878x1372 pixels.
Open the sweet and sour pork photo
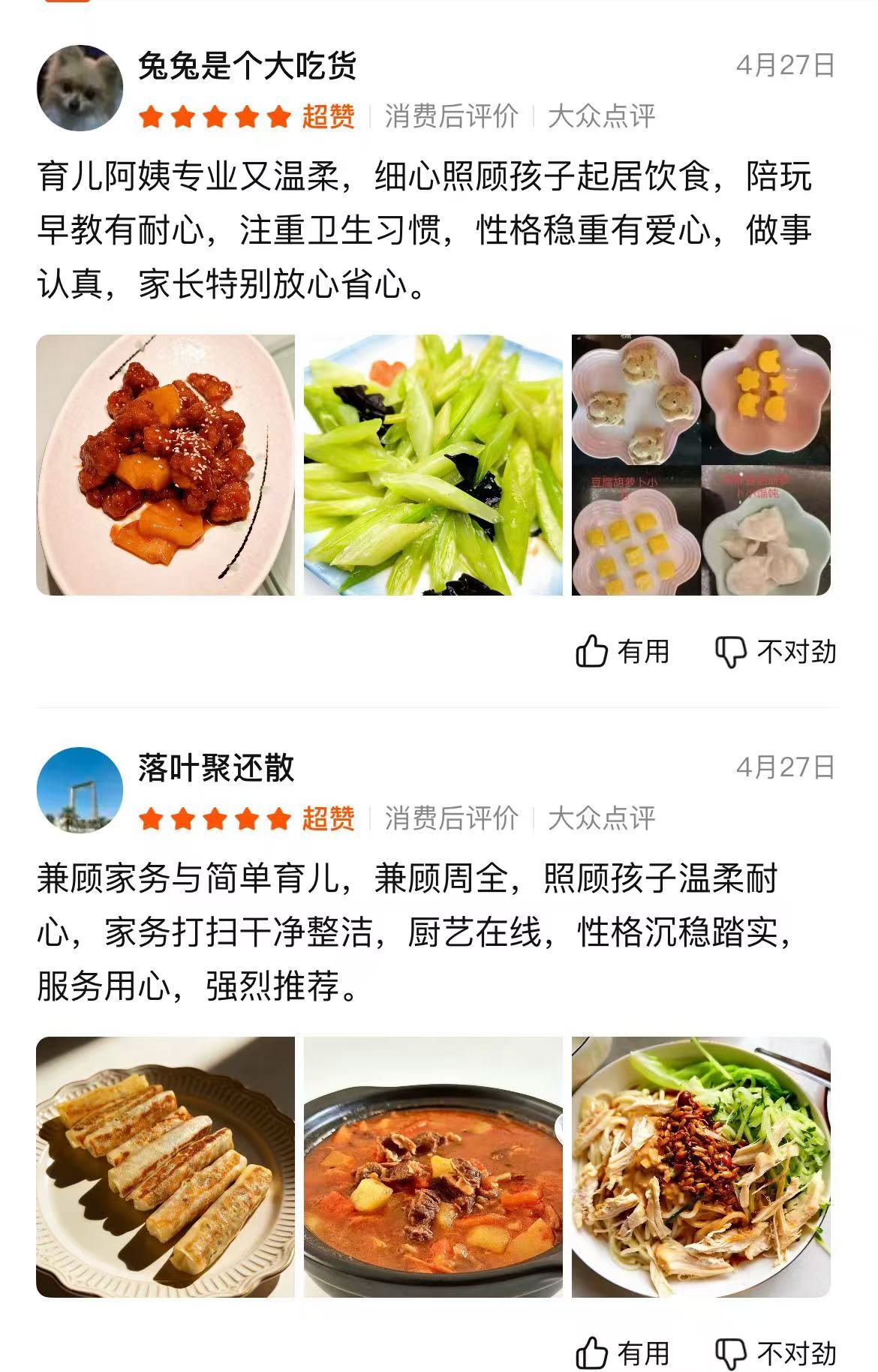point(165,465)
